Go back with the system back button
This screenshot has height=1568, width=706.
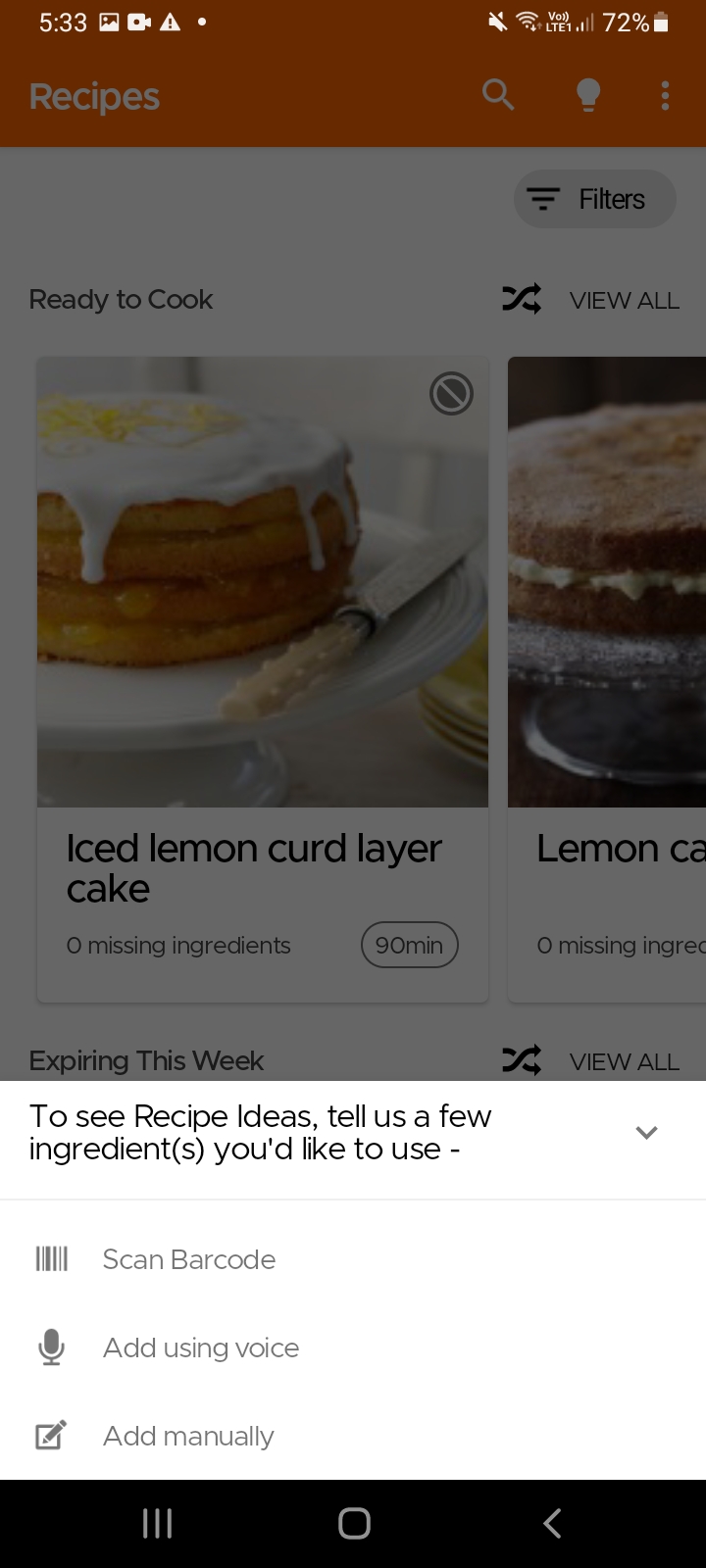pyautogui.click(x=552, y=1523)
